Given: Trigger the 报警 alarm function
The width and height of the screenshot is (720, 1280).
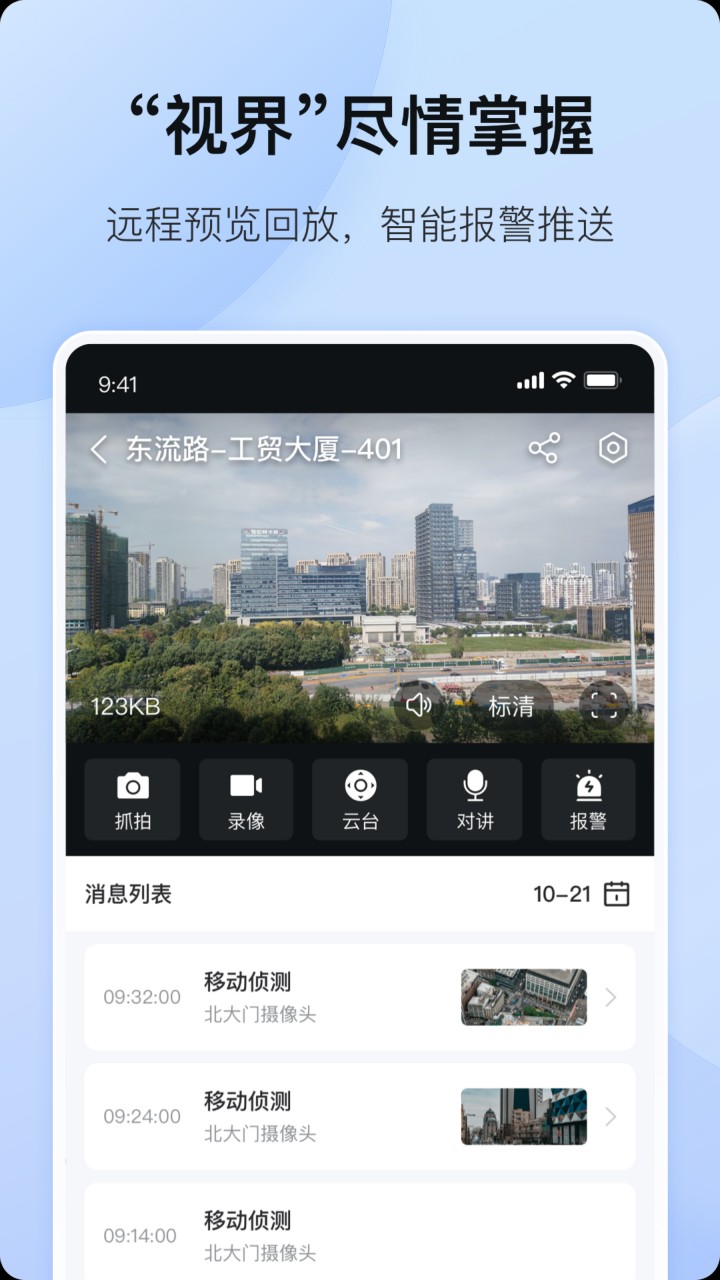Looking at the screenshot, I should pos(588,800).
